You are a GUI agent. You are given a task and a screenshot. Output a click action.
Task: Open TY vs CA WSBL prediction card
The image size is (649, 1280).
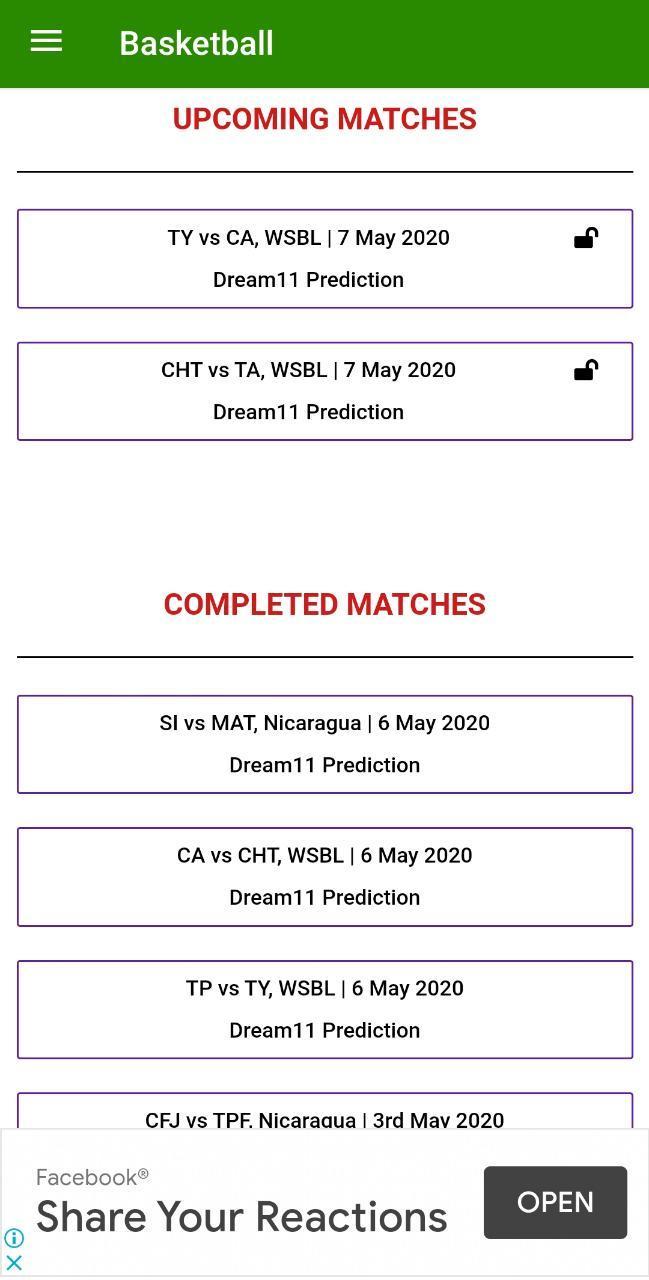coord(325,259)
